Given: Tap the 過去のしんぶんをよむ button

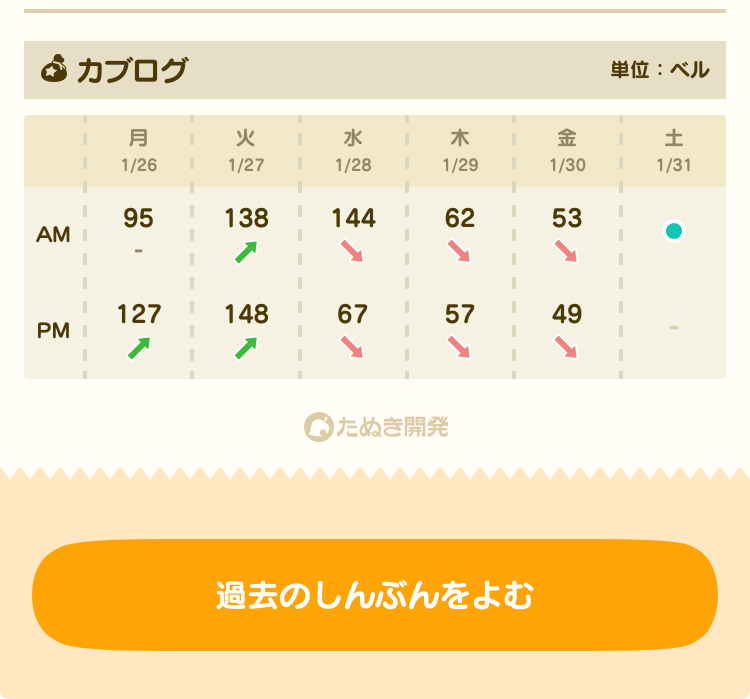Looking at the screenshot, I should tap(375, 595).
